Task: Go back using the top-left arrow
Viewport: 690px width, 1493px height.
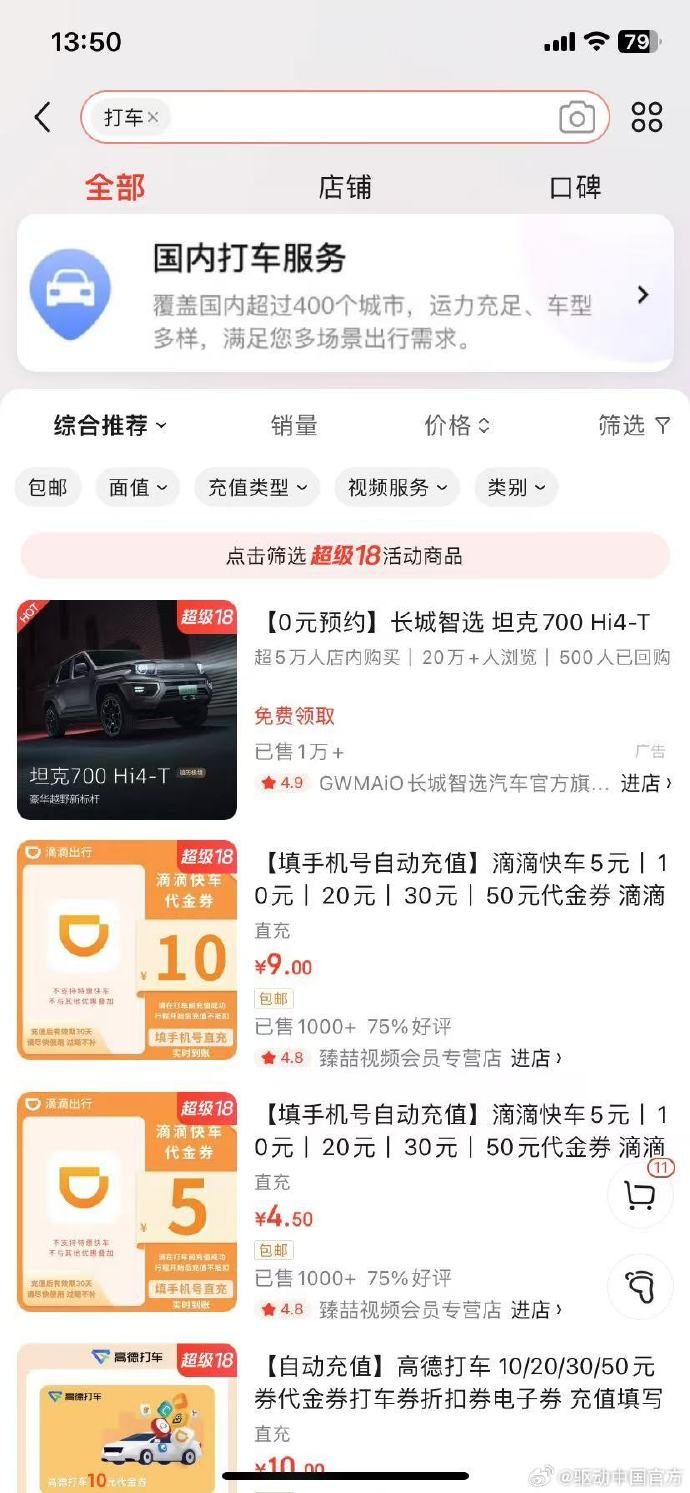Action: [x=42, y=117]
